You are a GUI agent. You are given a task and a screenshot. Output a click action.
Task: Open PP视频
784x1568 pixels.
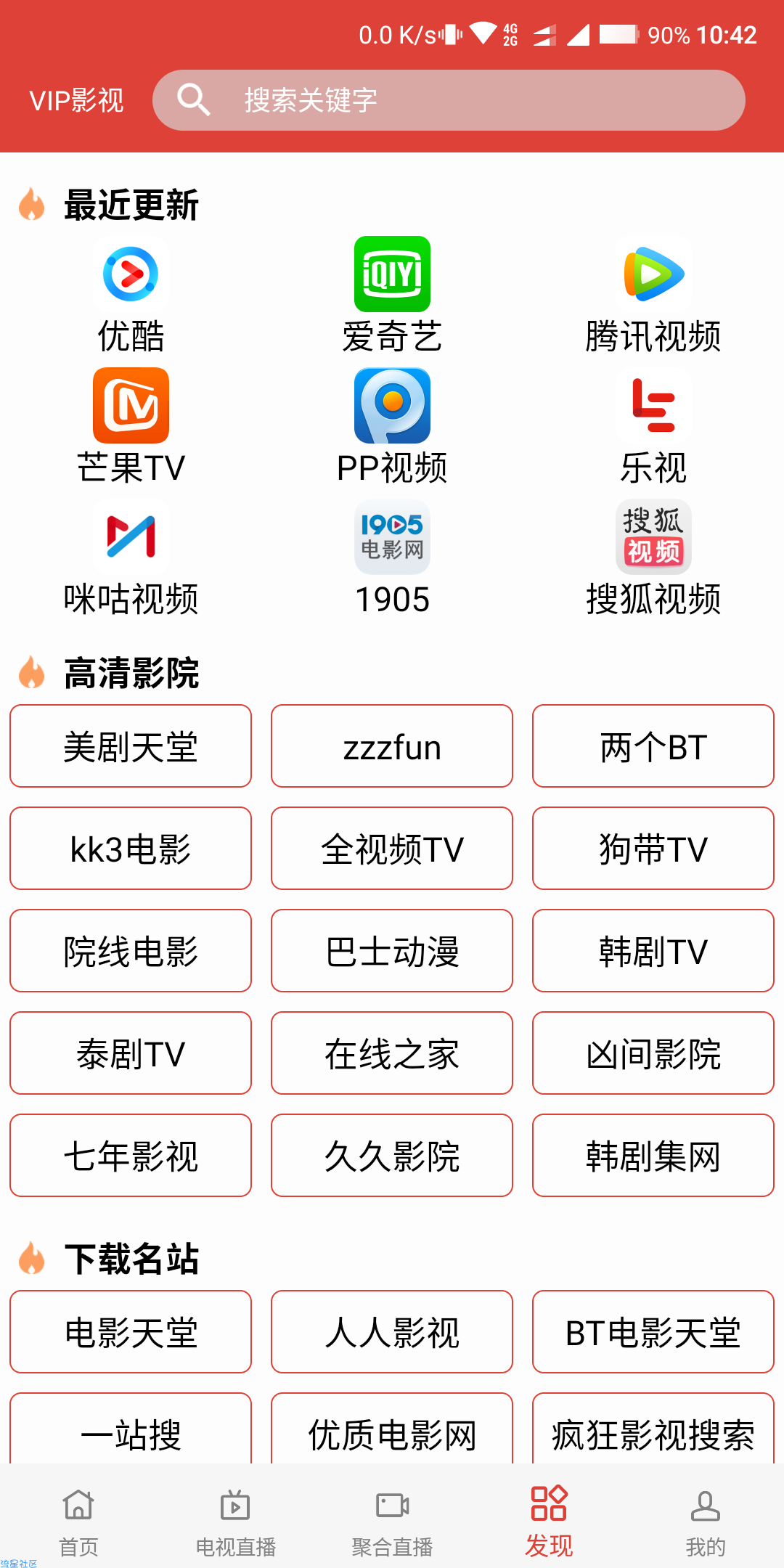click(392, 427)
